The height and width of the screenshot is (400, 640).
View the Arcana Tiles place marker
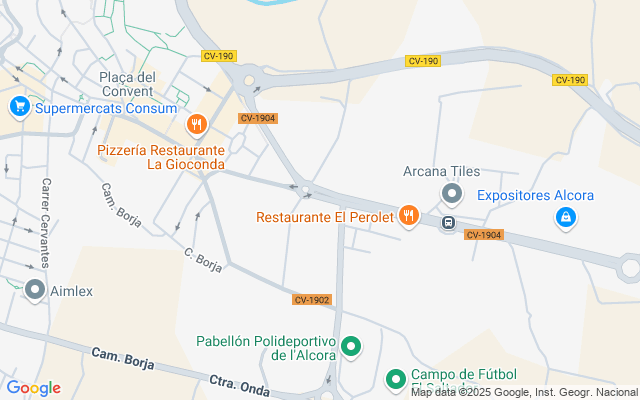pyautogui.click(x=452, y=193)
